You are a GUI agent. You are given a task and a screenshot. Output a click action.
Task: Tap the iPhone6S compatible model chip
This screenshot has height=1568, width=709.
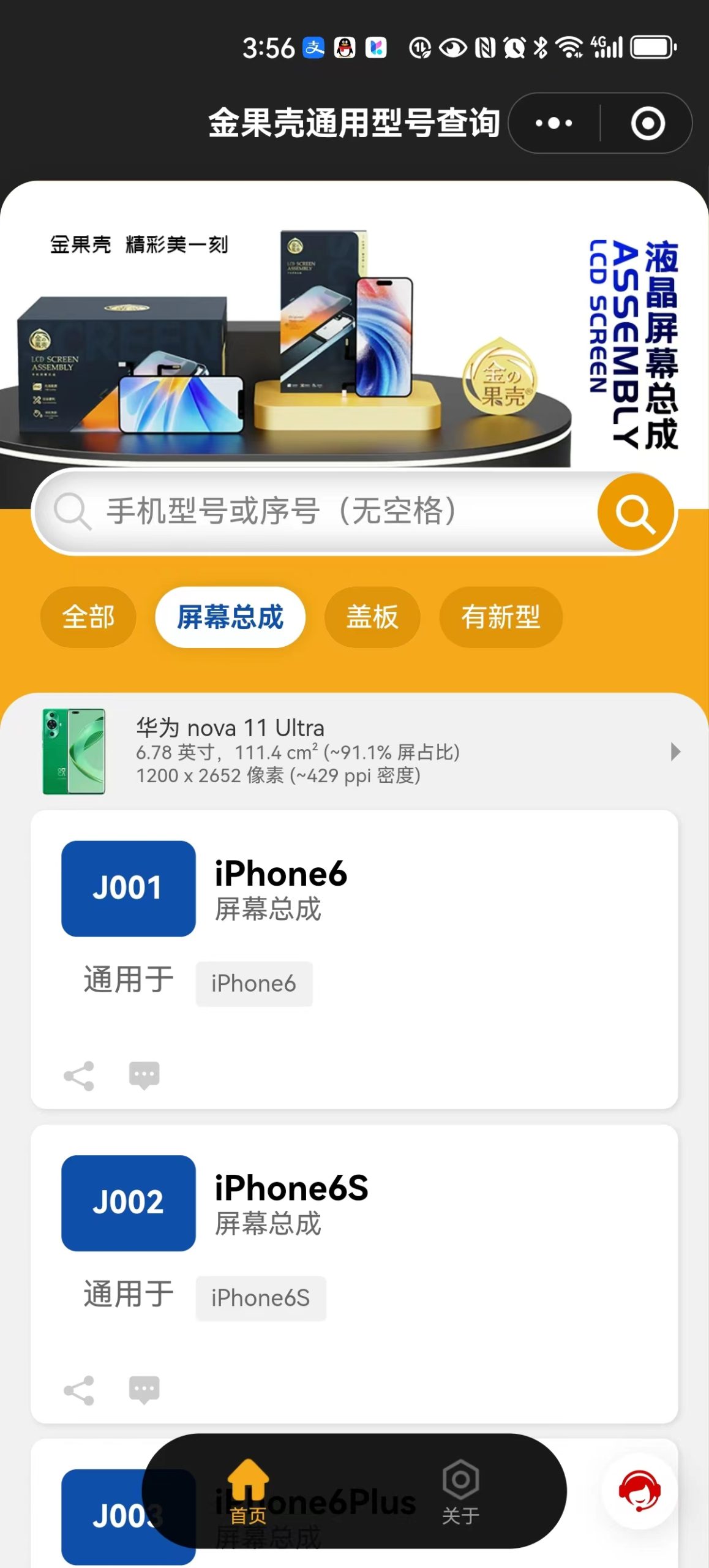pyautogui.click(x=260, y=1298)
